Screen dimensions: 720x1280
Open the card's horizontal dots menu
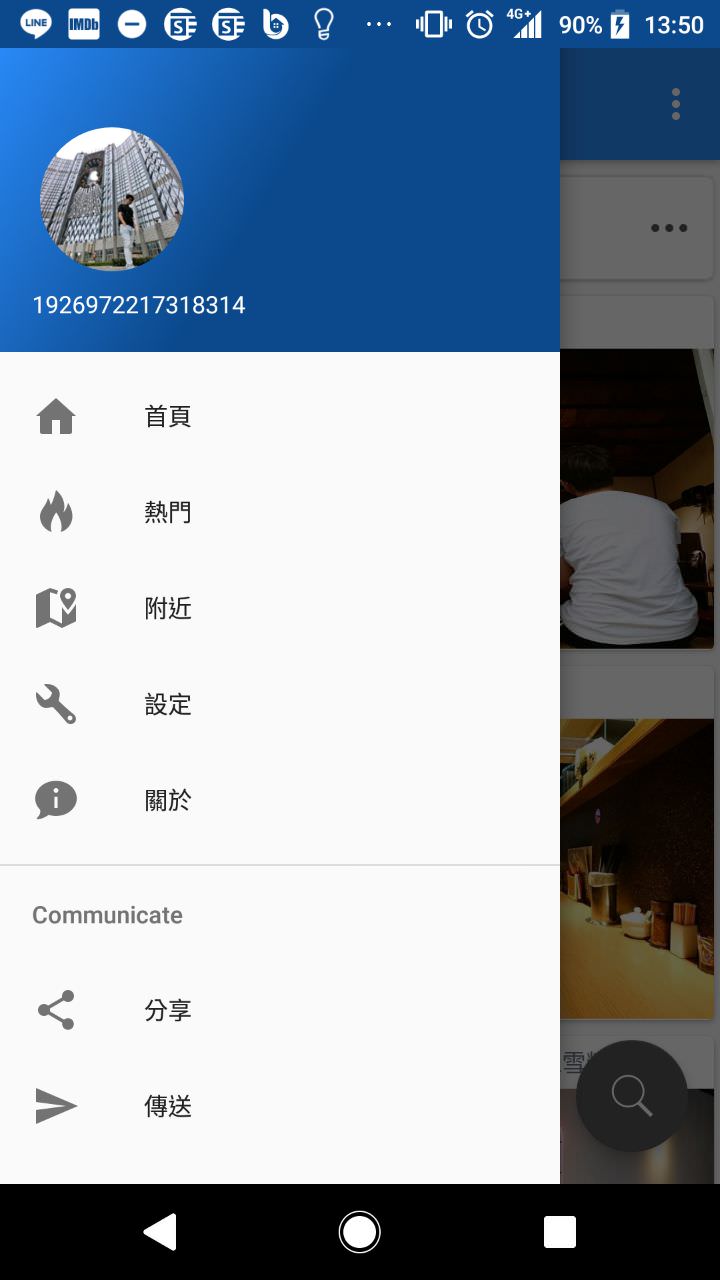coord(669,228)
